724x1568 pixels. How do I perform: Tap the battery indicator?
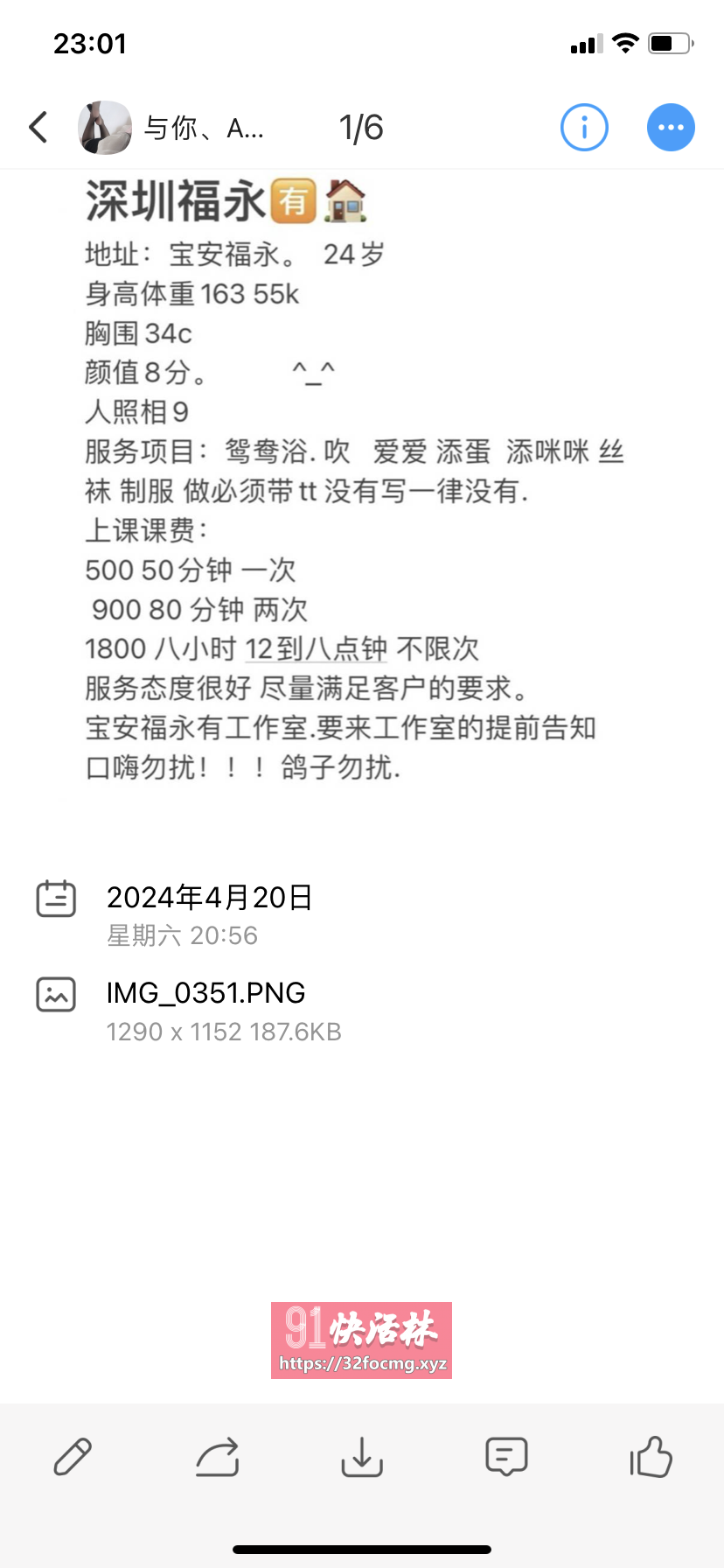(x=669, y=42)
